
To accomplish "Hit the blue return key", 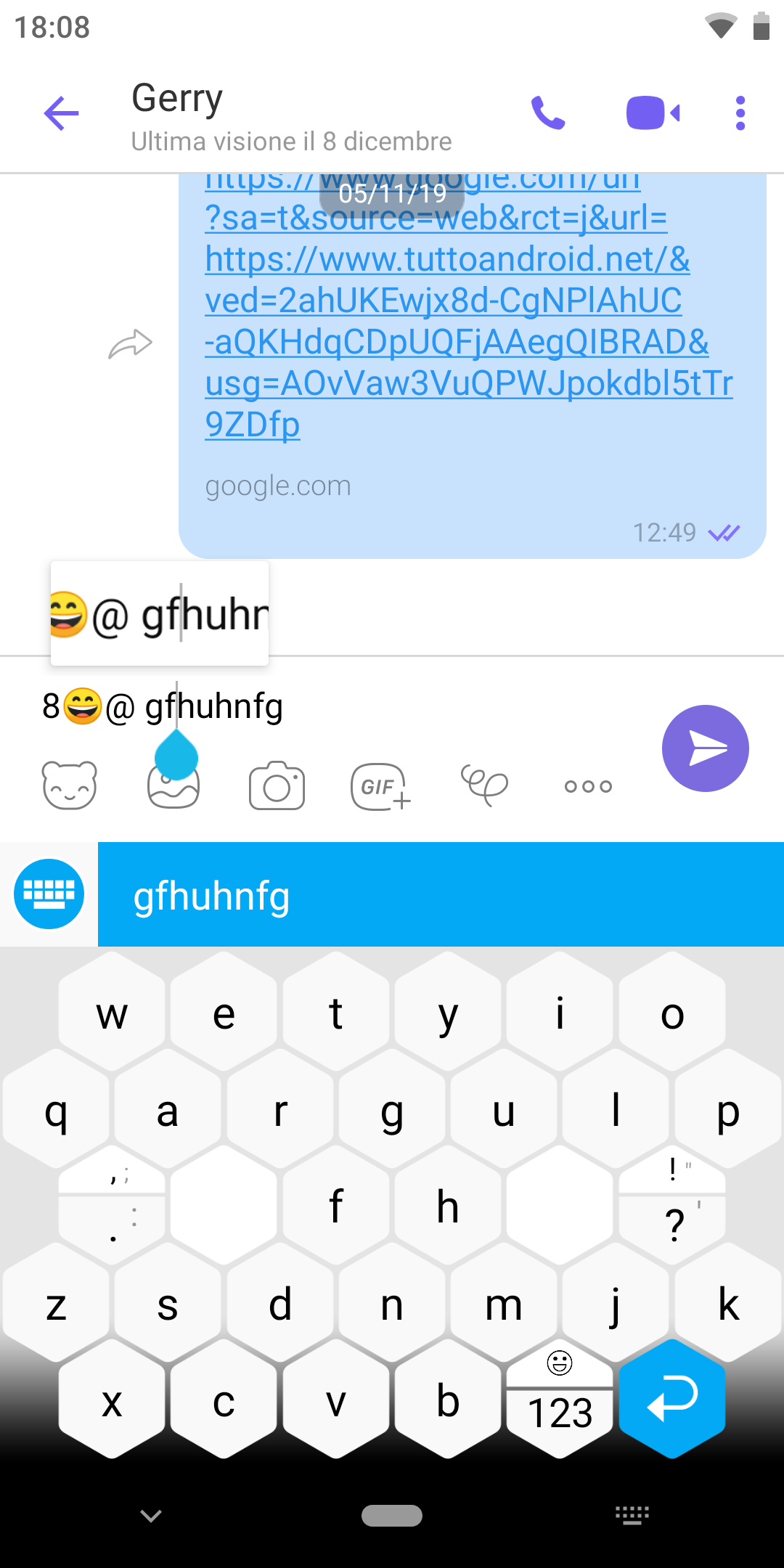I will [x=672, y=1399].
